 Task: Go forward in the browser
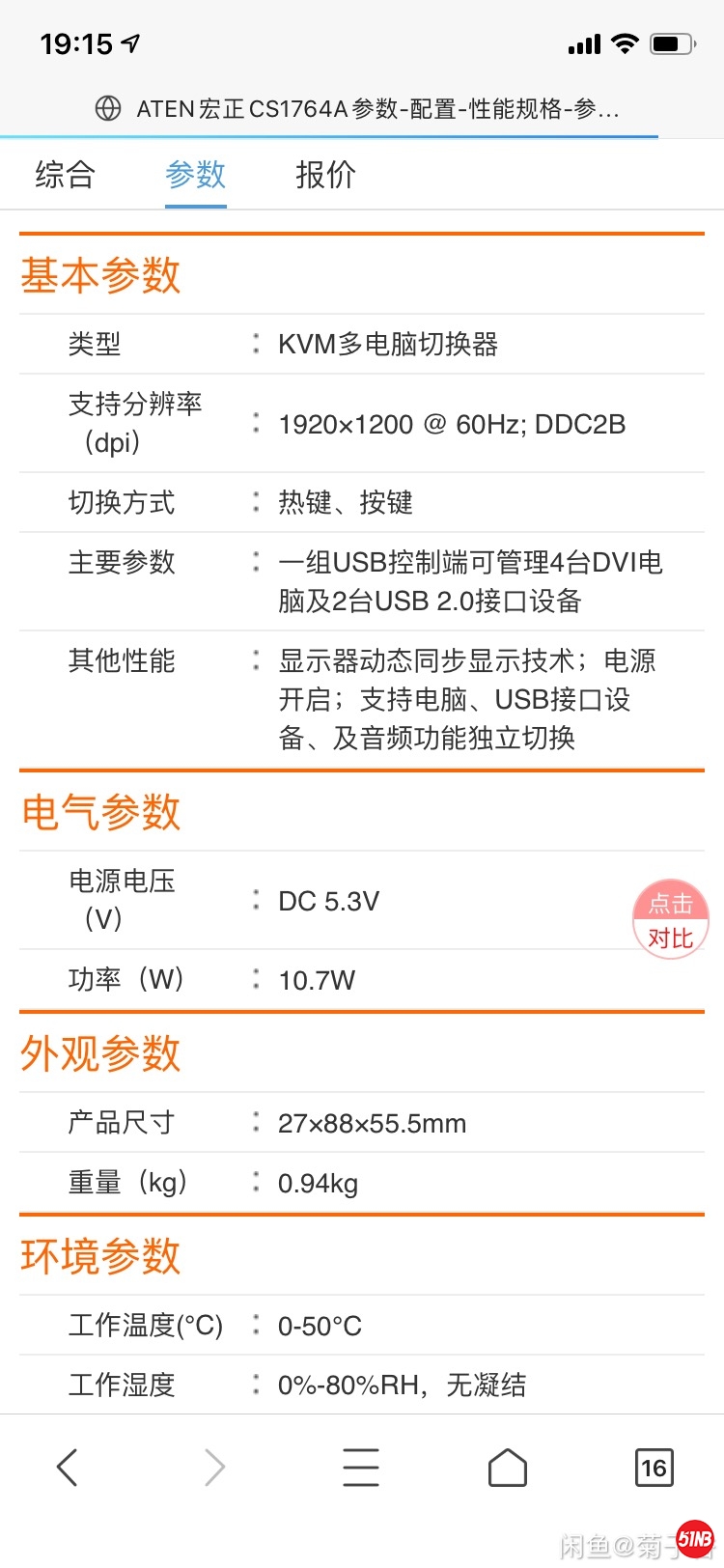(x=214, y=1468)
